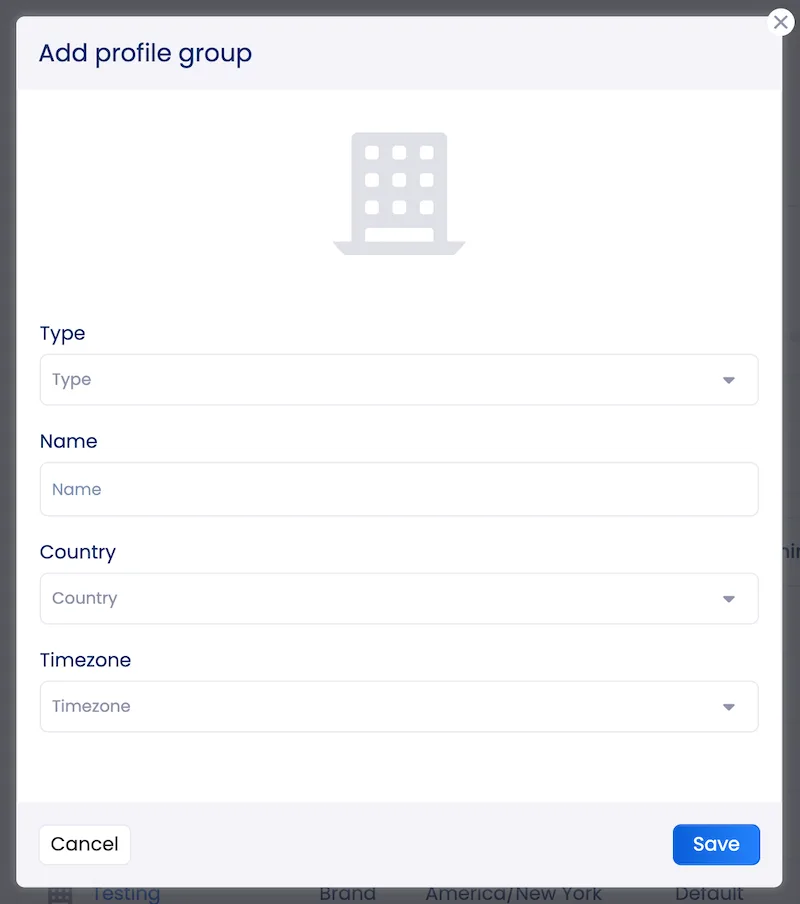800x904 pixels.
Task: Click the down-arrow inside the Type selector
Action: tap(728, 380)
